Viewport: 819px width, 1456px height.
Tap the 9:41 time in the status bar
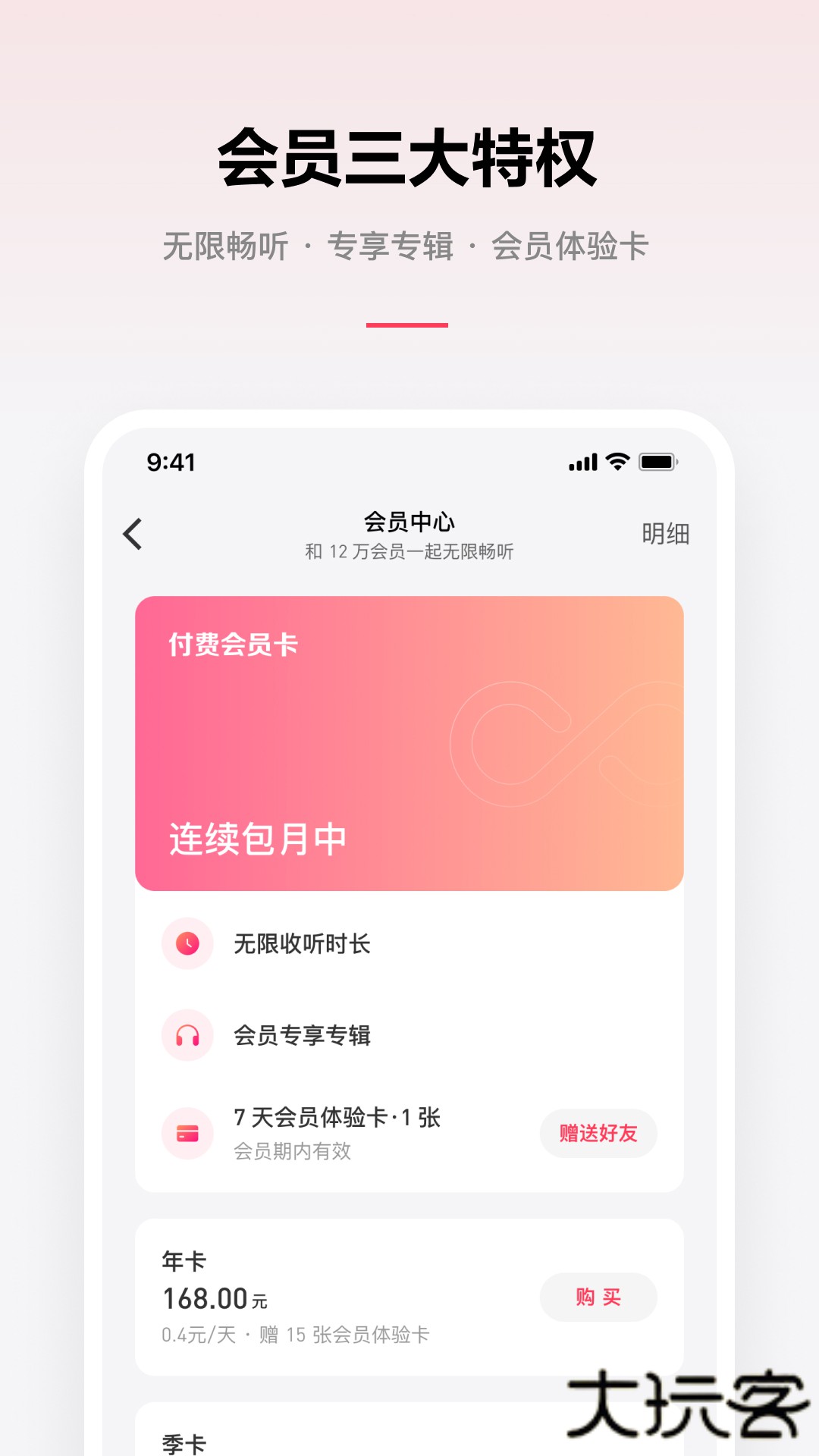click(x=171, y=463)
